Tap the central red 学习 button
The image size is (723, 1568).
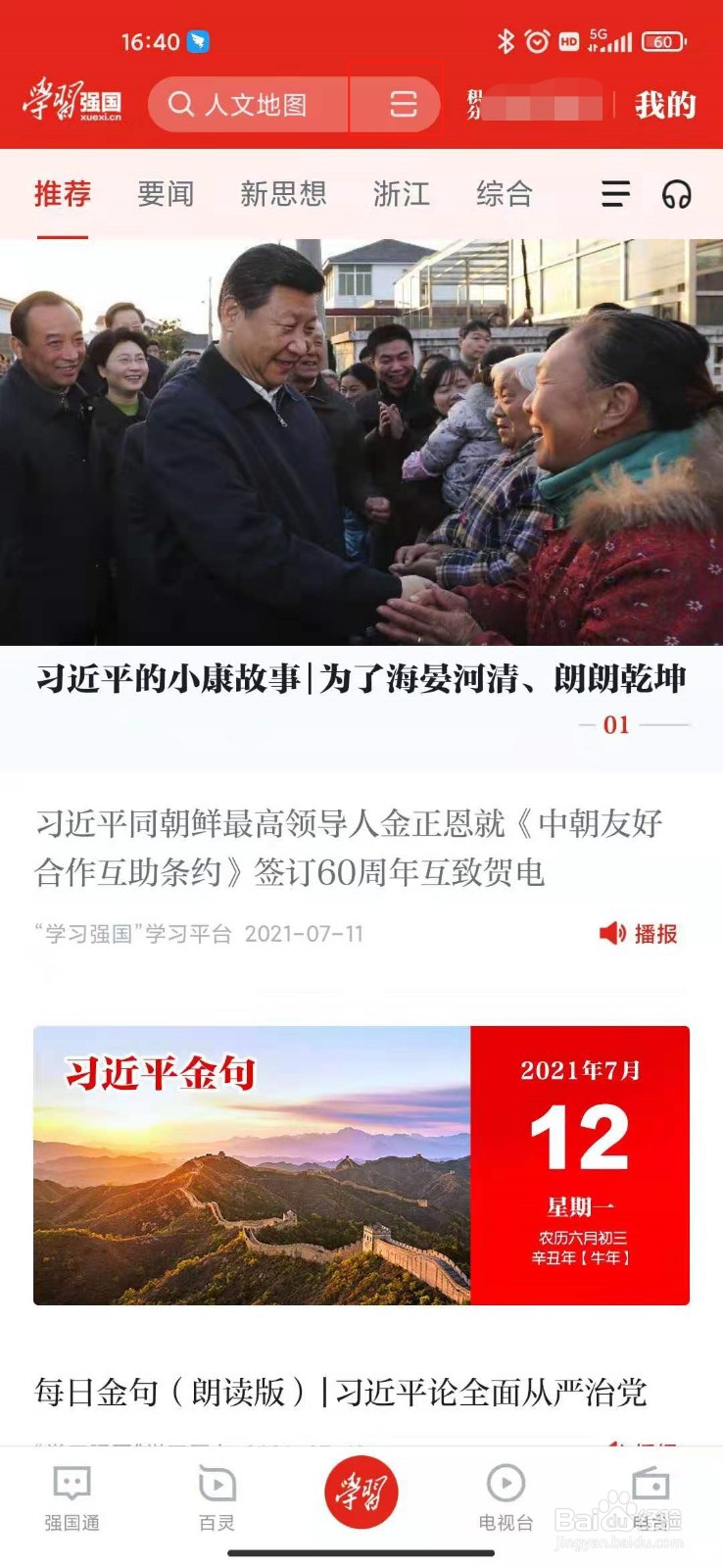pos(361,1492)
